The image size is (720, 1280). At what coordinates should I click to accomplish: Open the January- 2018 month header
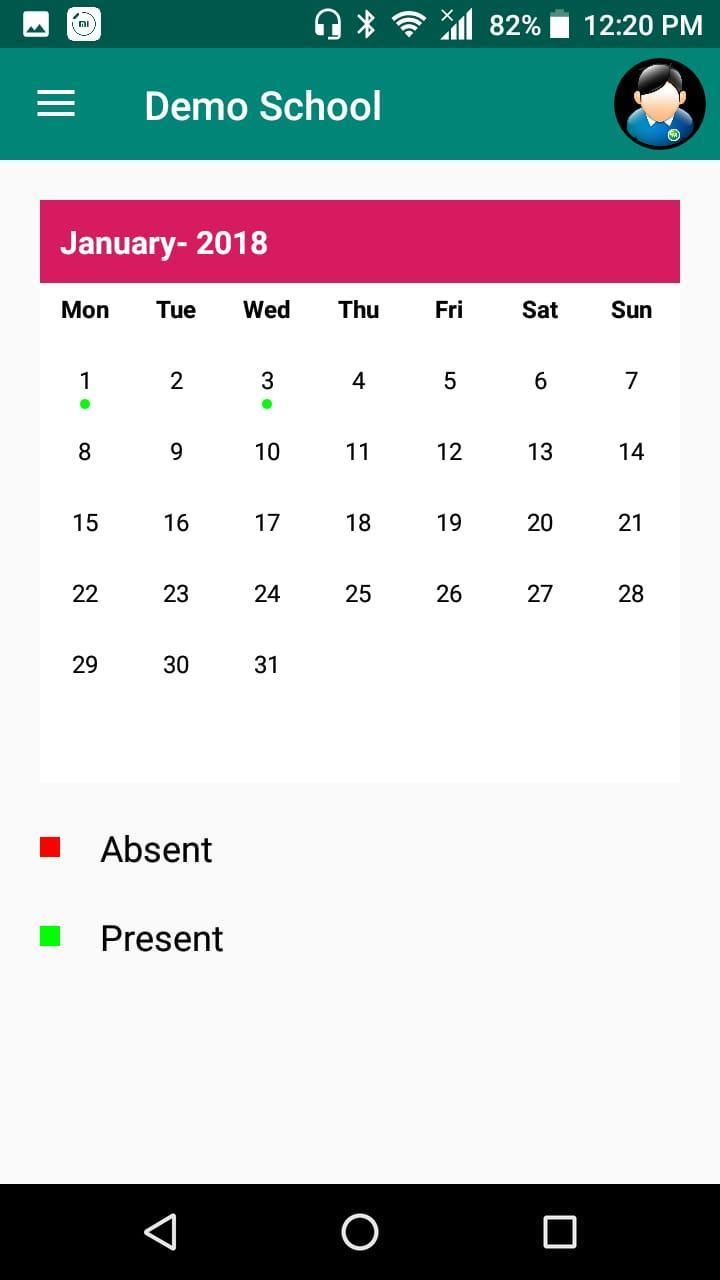click(x=165, y=241)
